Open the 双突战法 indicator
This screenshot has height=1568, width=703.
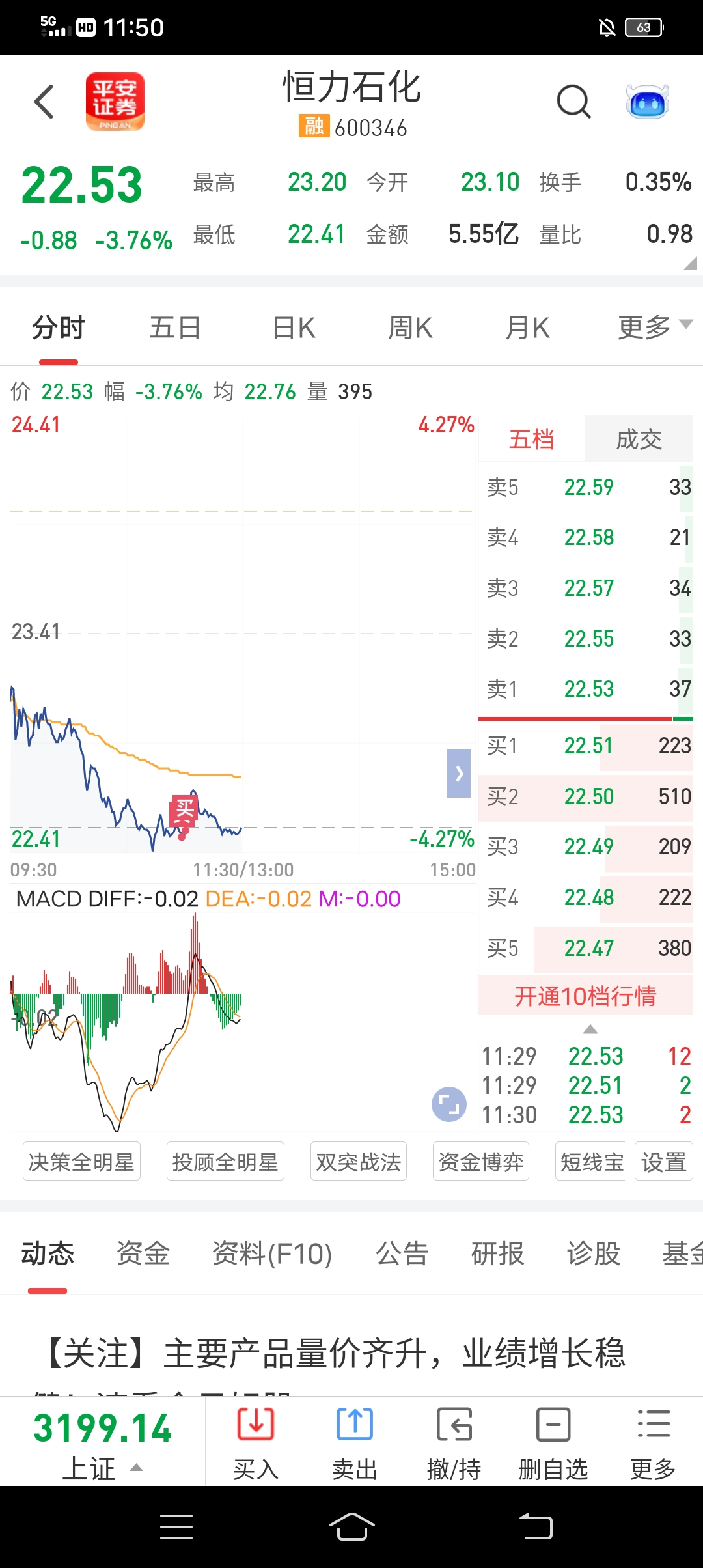click(359, 1162)
